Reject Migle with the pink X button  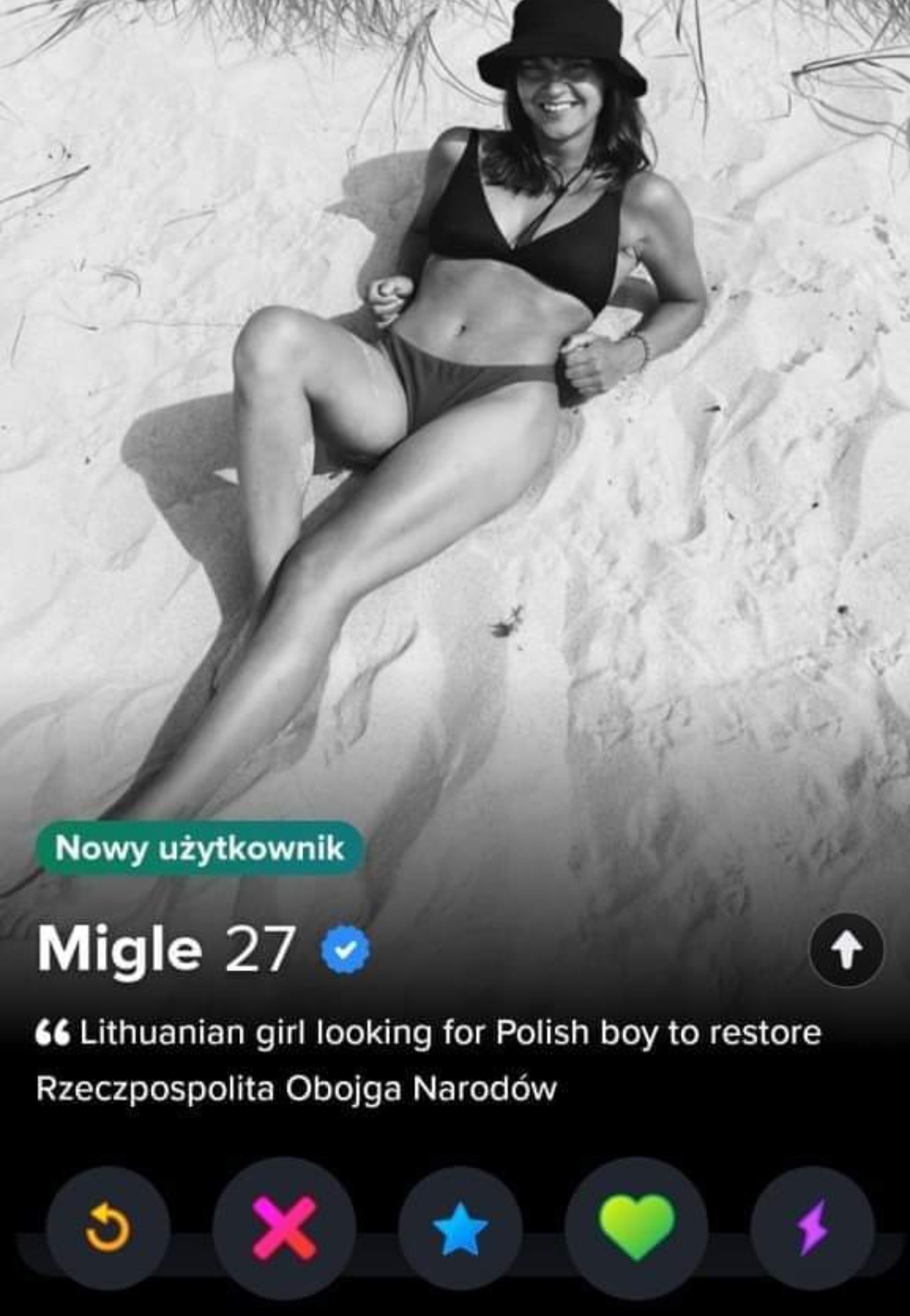285,1228
